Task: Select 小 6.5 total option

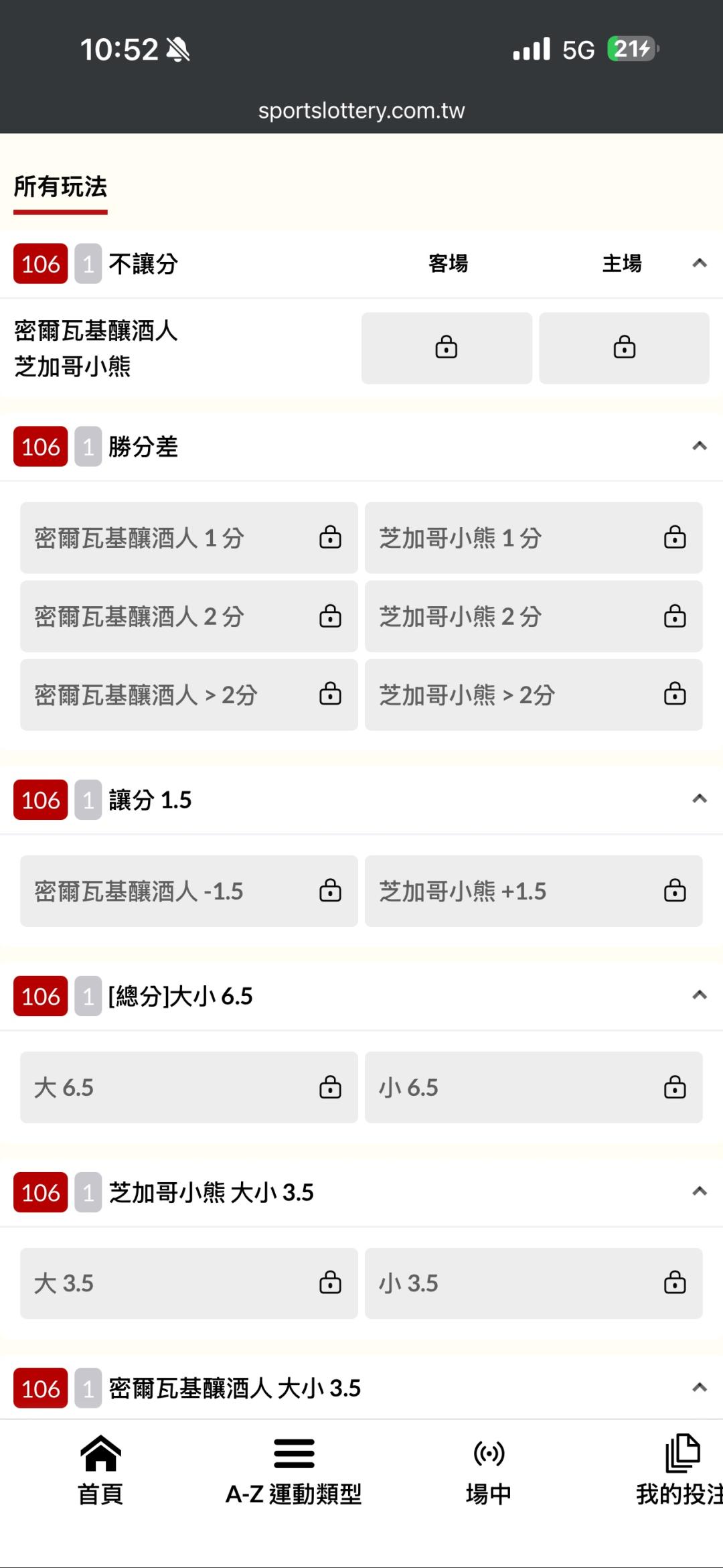Action: tap(534, 1087)
